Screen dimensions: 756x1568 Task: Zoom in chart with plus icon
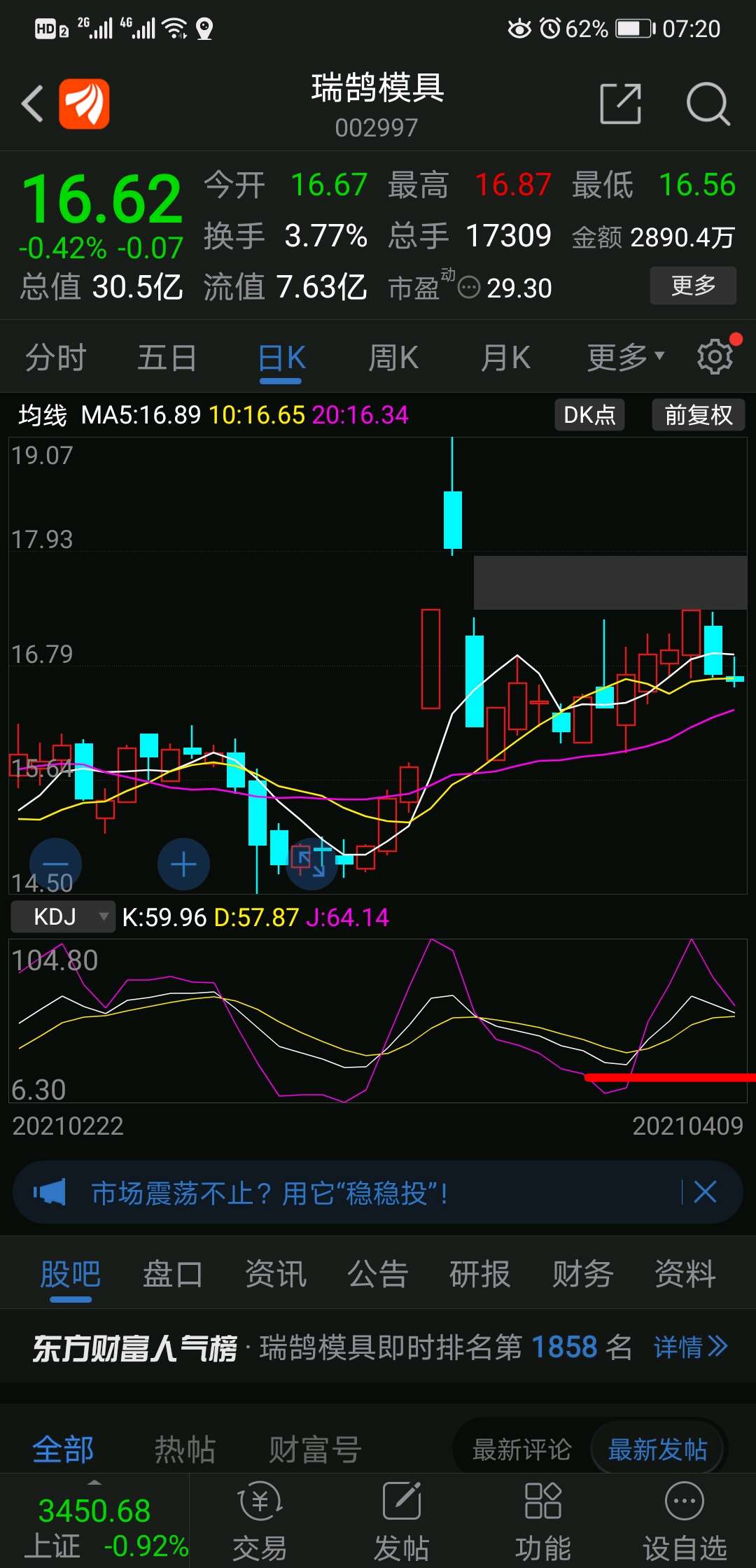[183, 864]
